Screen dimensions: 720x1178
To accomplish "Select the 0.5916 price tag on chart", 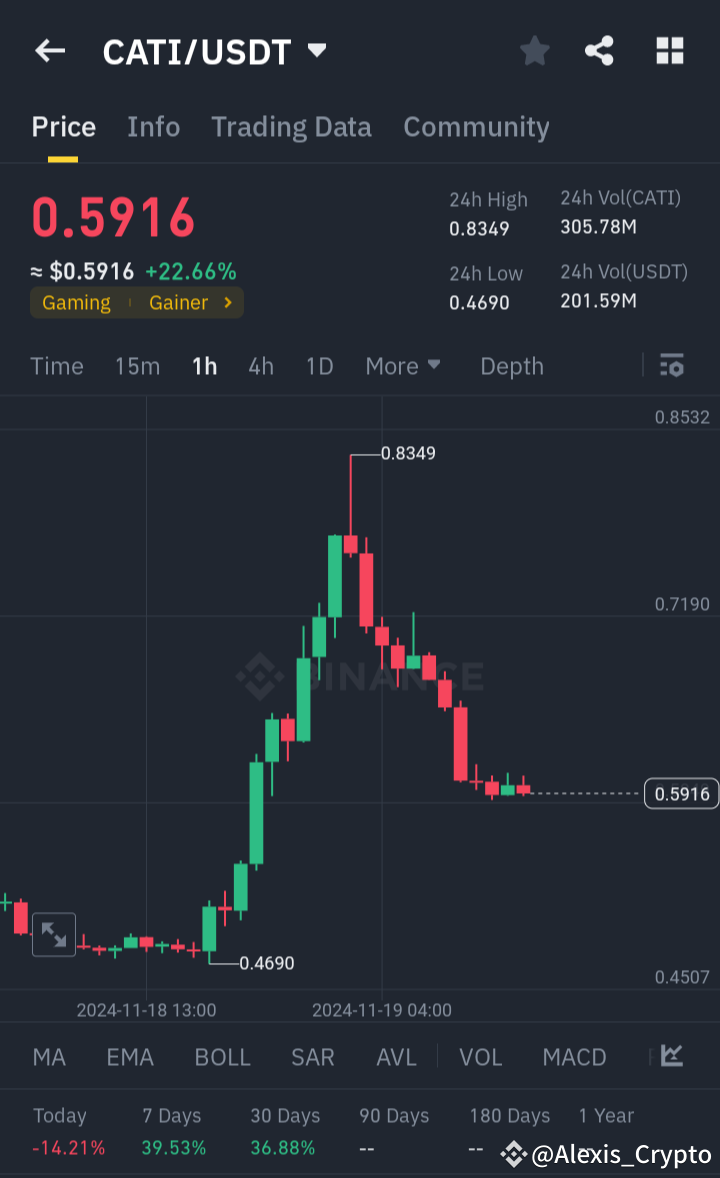I will pos(681,793).
